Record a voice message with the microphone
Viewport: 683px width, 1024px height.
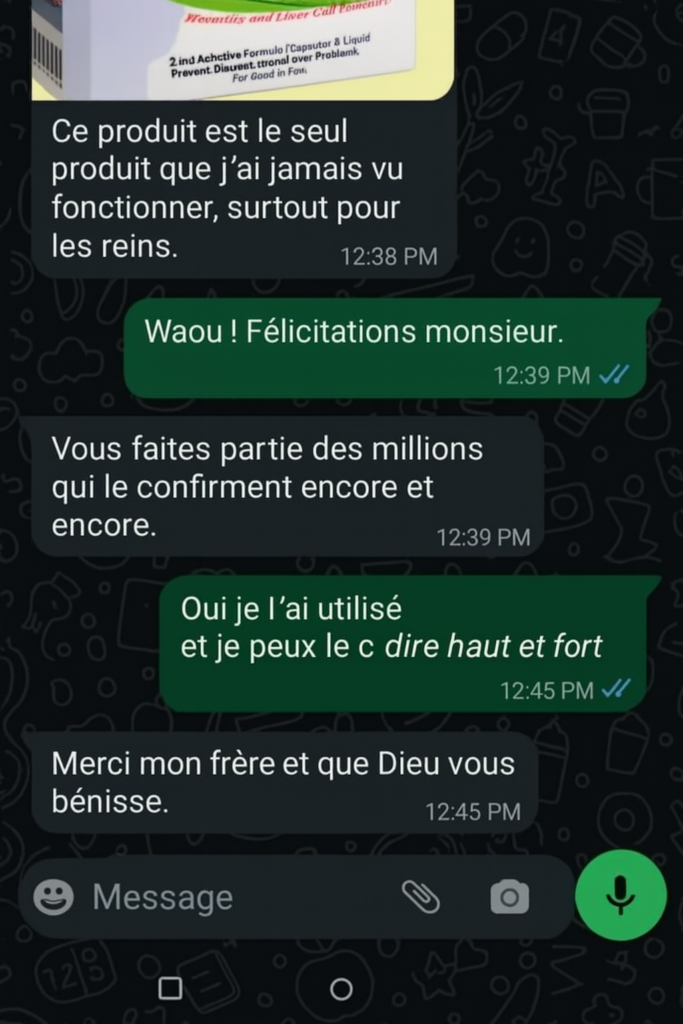pyautogui.click(x=621, y=895)
